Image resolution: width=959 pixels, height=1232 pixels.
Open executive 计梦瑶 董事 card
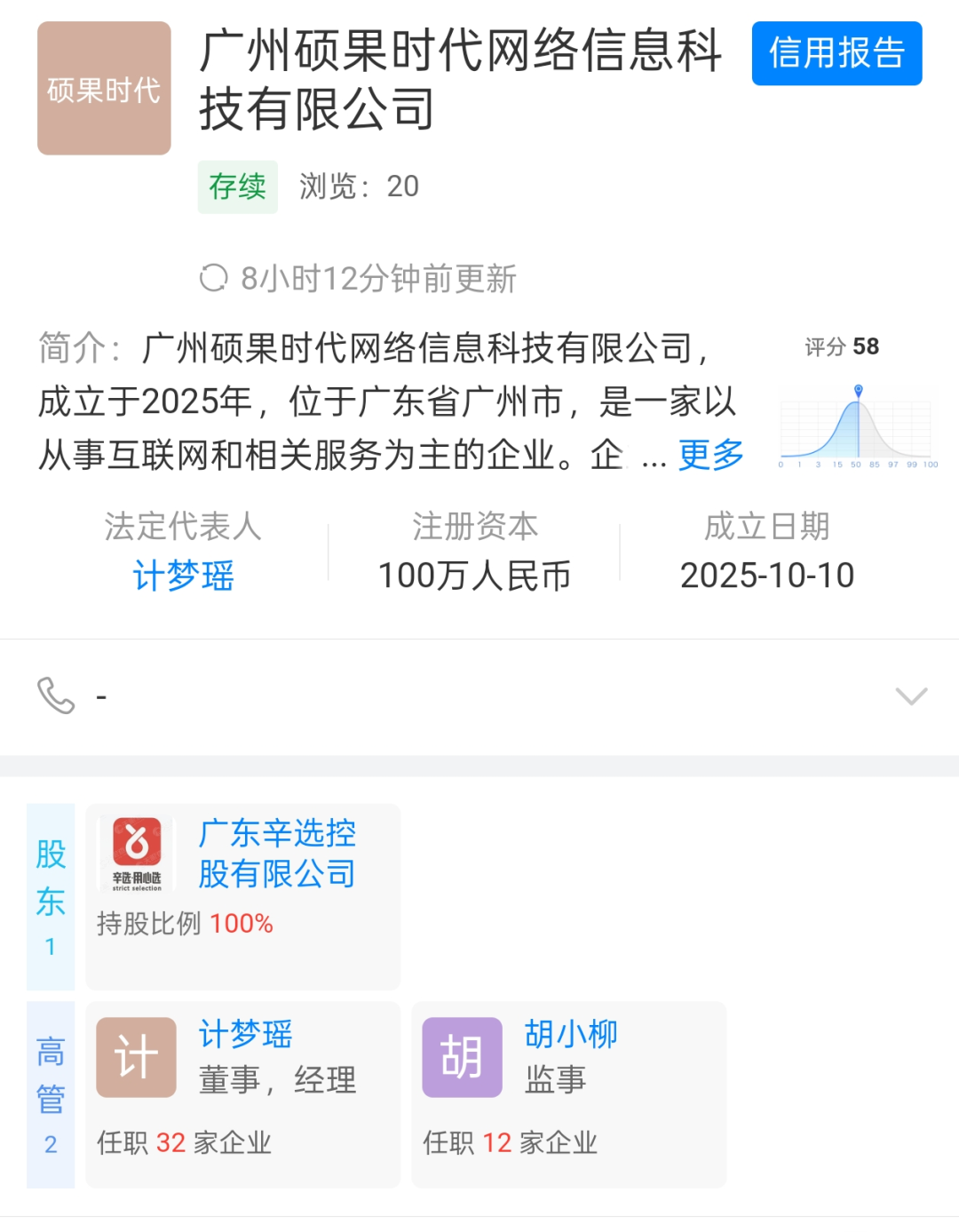coord(242,1093)
